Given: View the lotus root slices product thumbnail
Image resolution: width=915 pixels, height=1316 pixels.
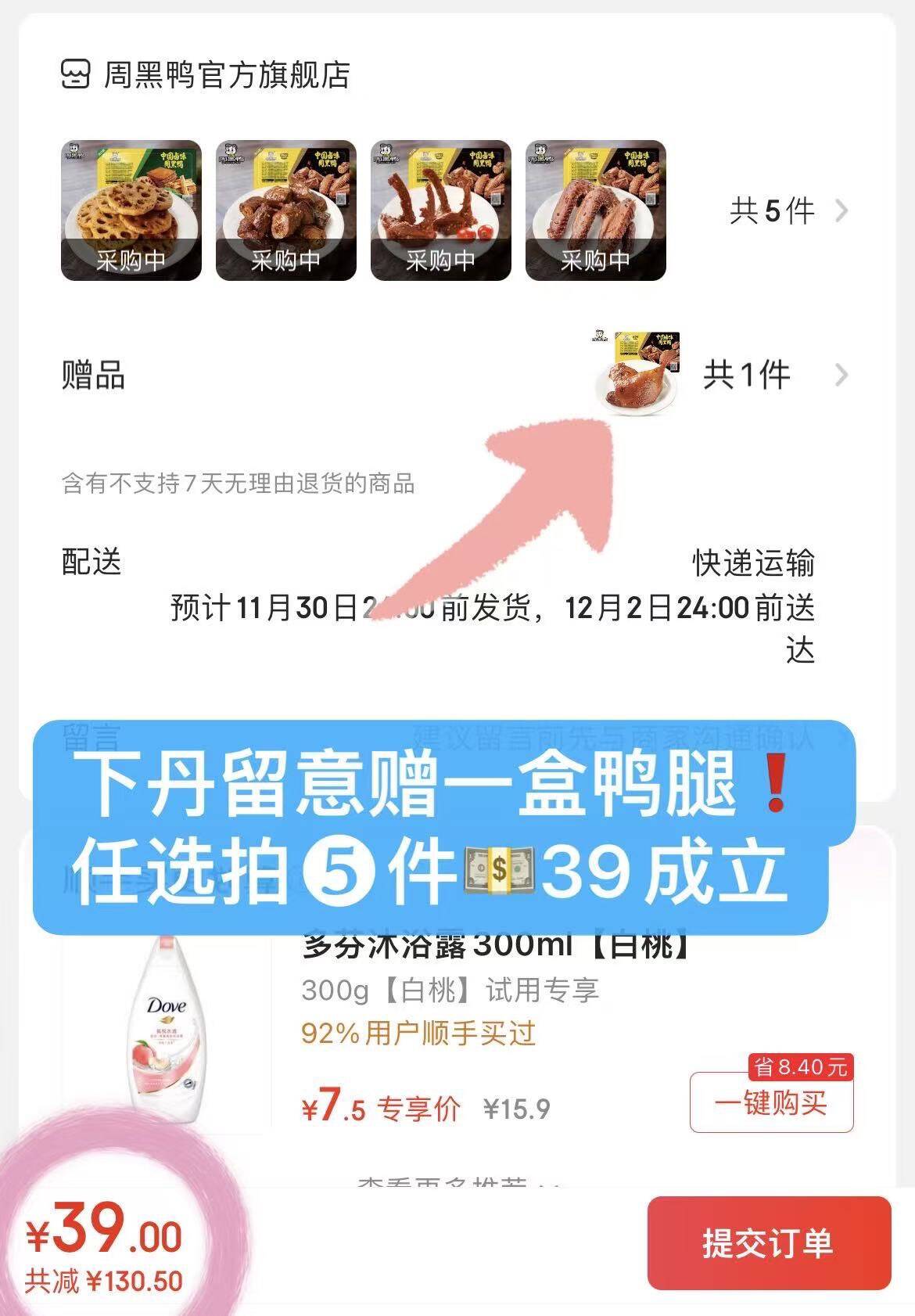Looking at the screenshot, I should pos(131,210).
